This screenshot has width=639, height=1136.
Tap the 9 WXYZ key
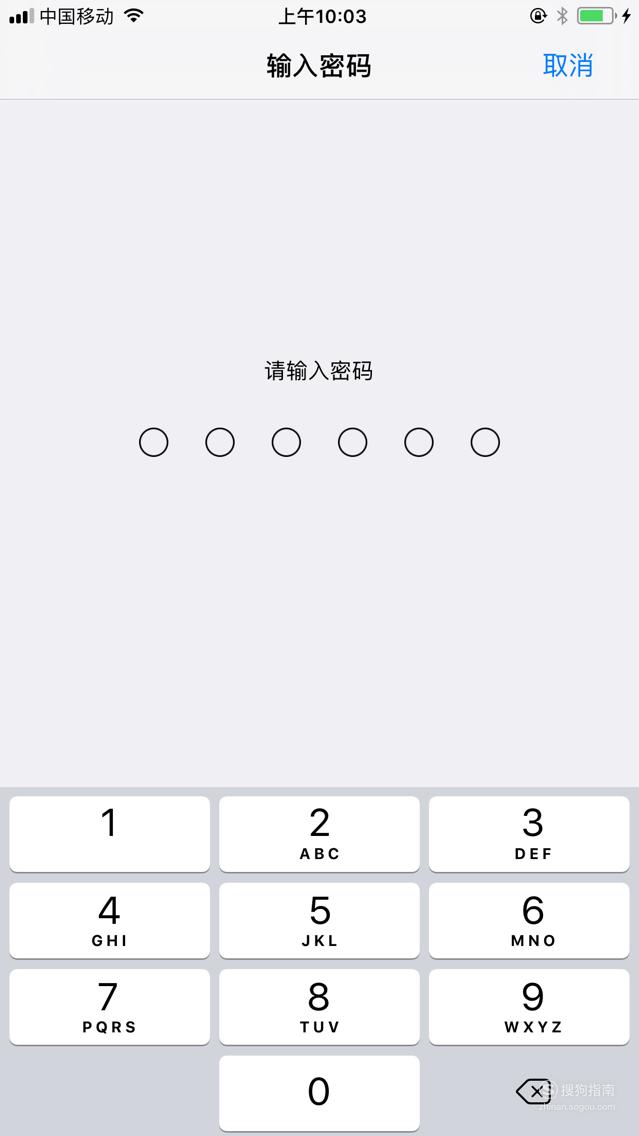[x=529, y=1007]
